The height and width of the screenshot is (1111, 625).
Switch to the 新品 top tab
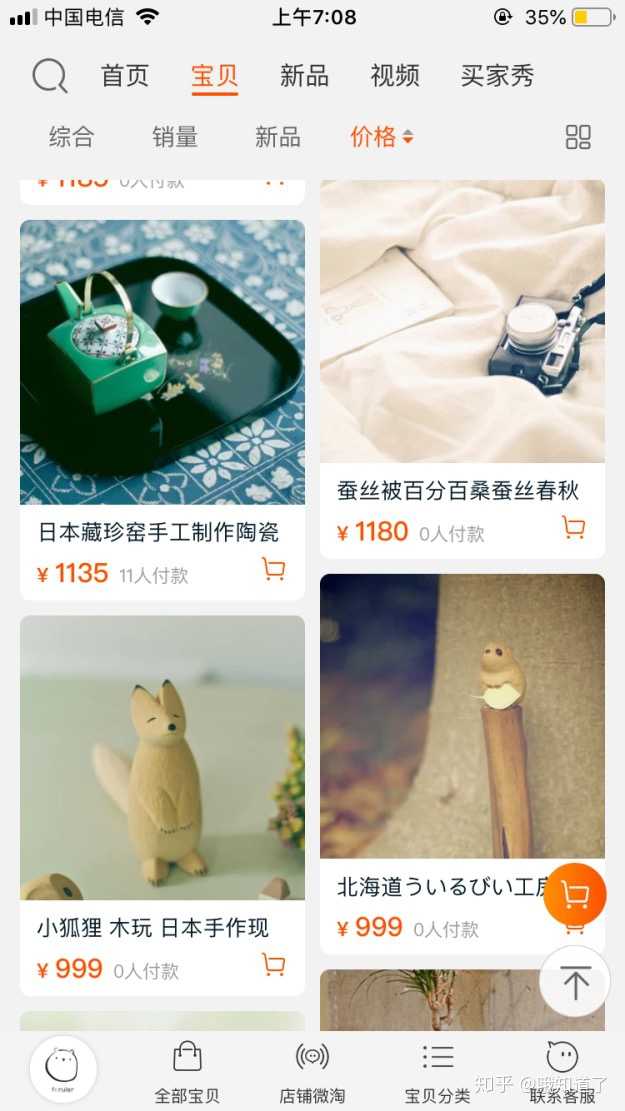tap(304, 76)
